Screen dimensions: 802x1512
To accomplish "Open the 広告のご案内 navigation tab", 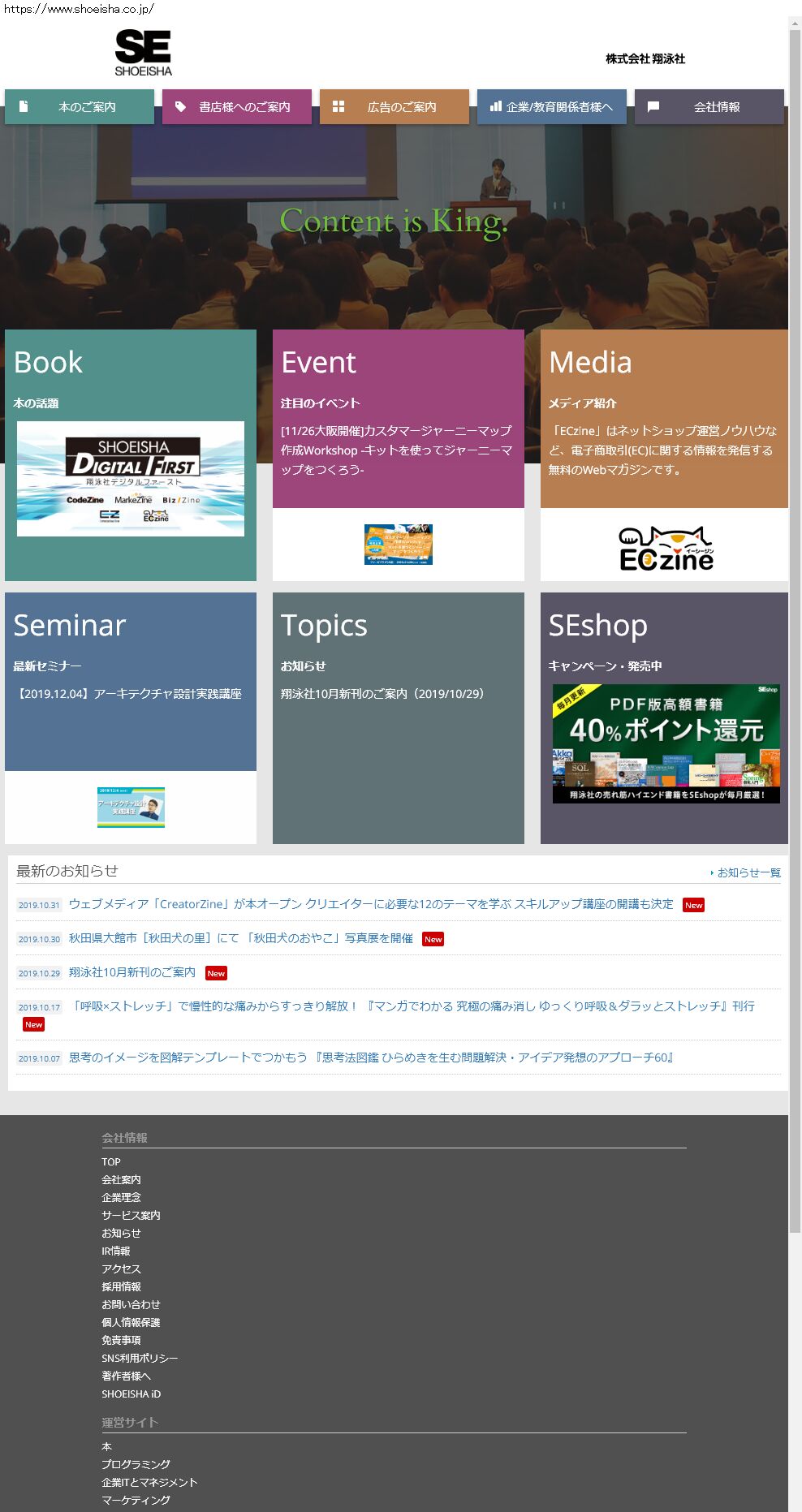I will pos(395,107).
